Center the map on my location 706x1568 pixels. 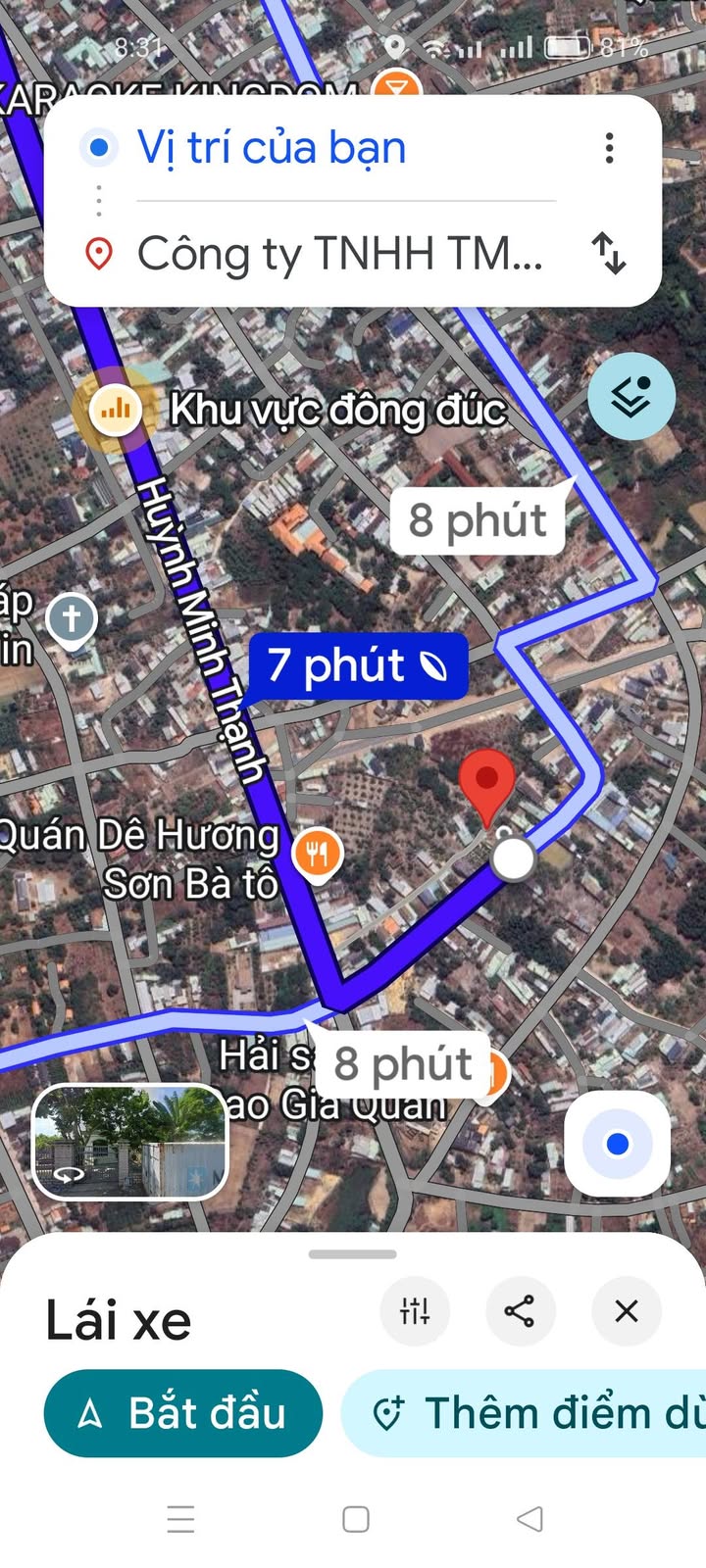617,1144
